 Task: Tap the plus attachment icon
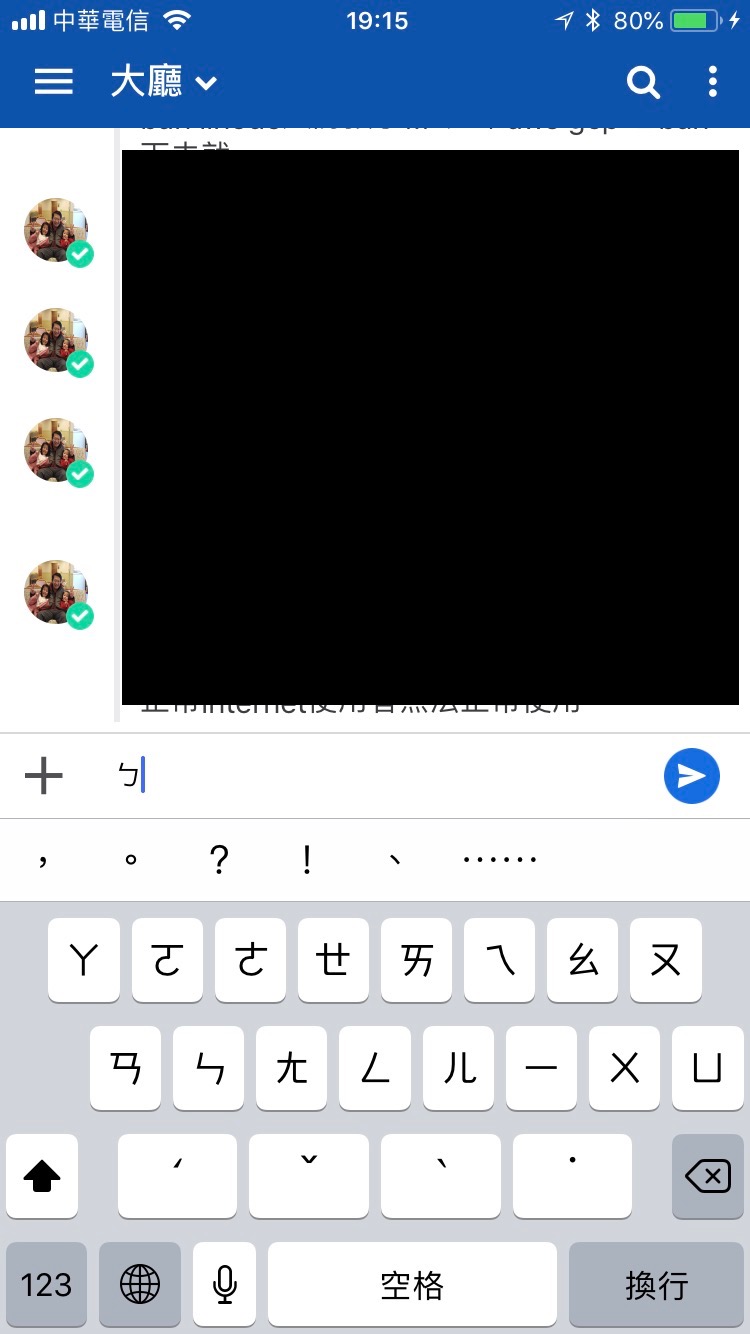(43, 776)
